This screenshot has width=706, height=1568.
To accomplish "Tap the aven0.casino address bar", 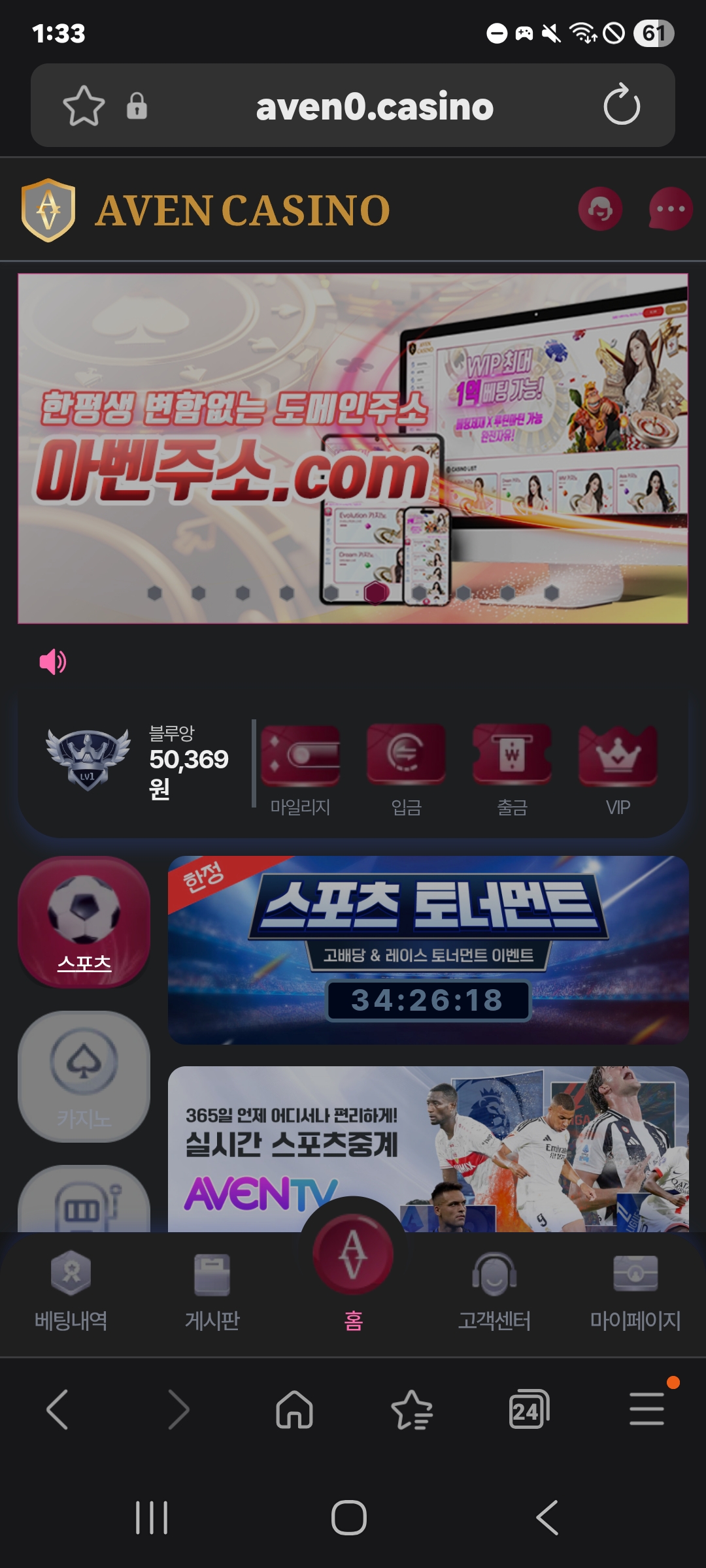I will pyautogui.click(x=374, y=106).
